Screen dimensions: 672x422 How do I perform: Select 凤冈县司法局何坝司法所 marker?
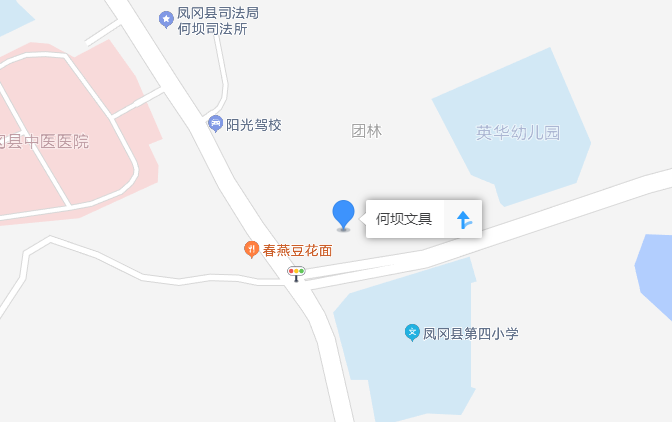166,18
